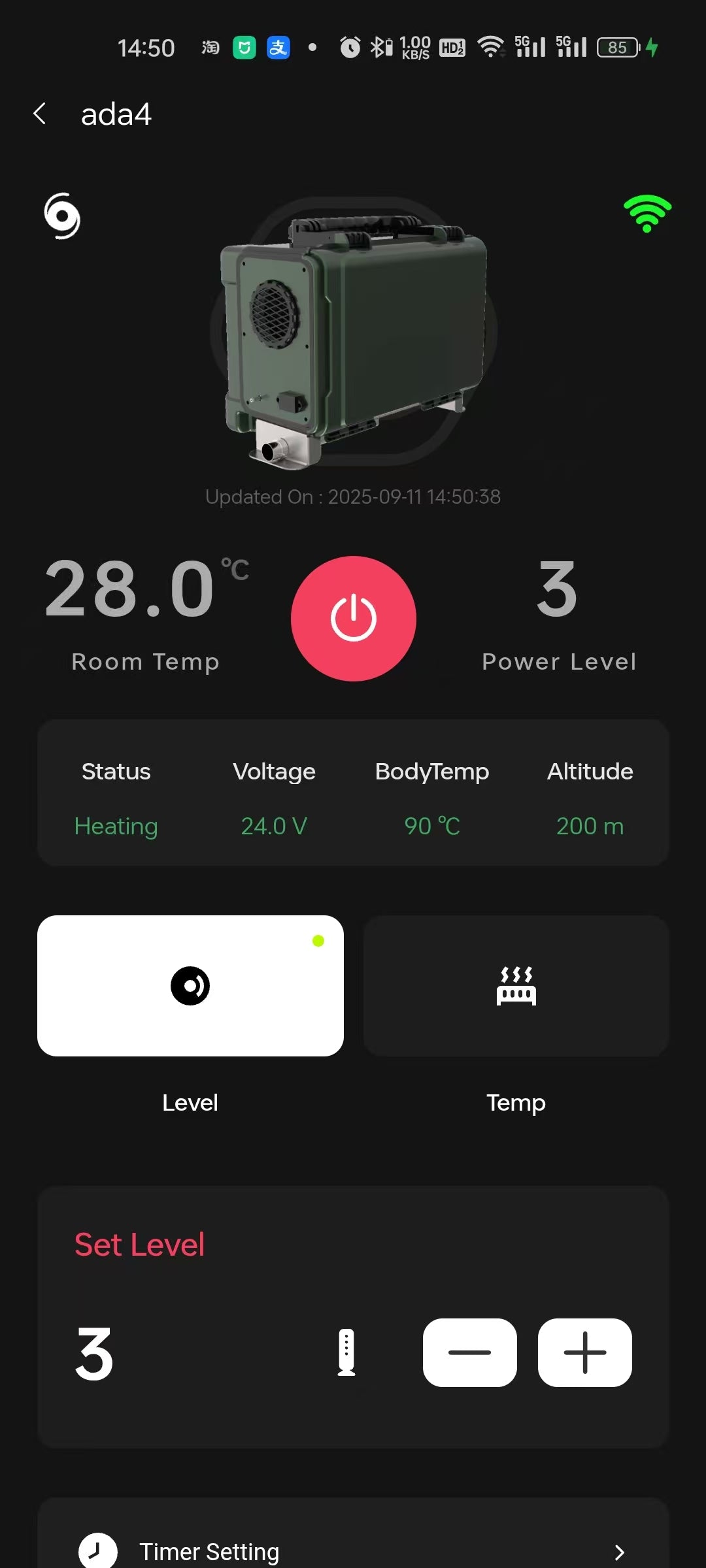Screen dimensions: 706x1568
Task: Select the Level mode card
Action: click(x=190, y=985)
